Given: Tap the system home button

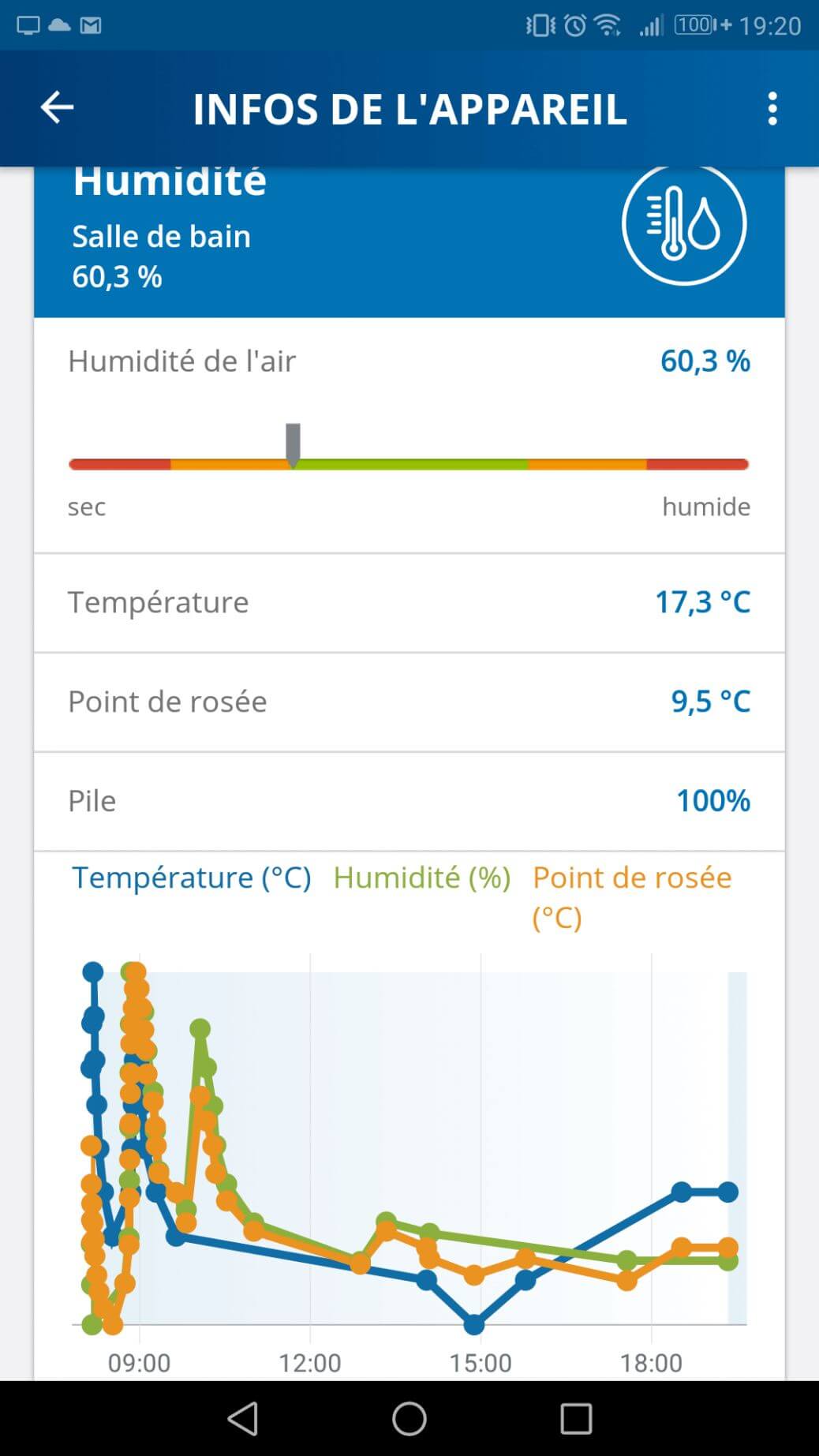Looking at the screenshot, I should coord(409,1418).
